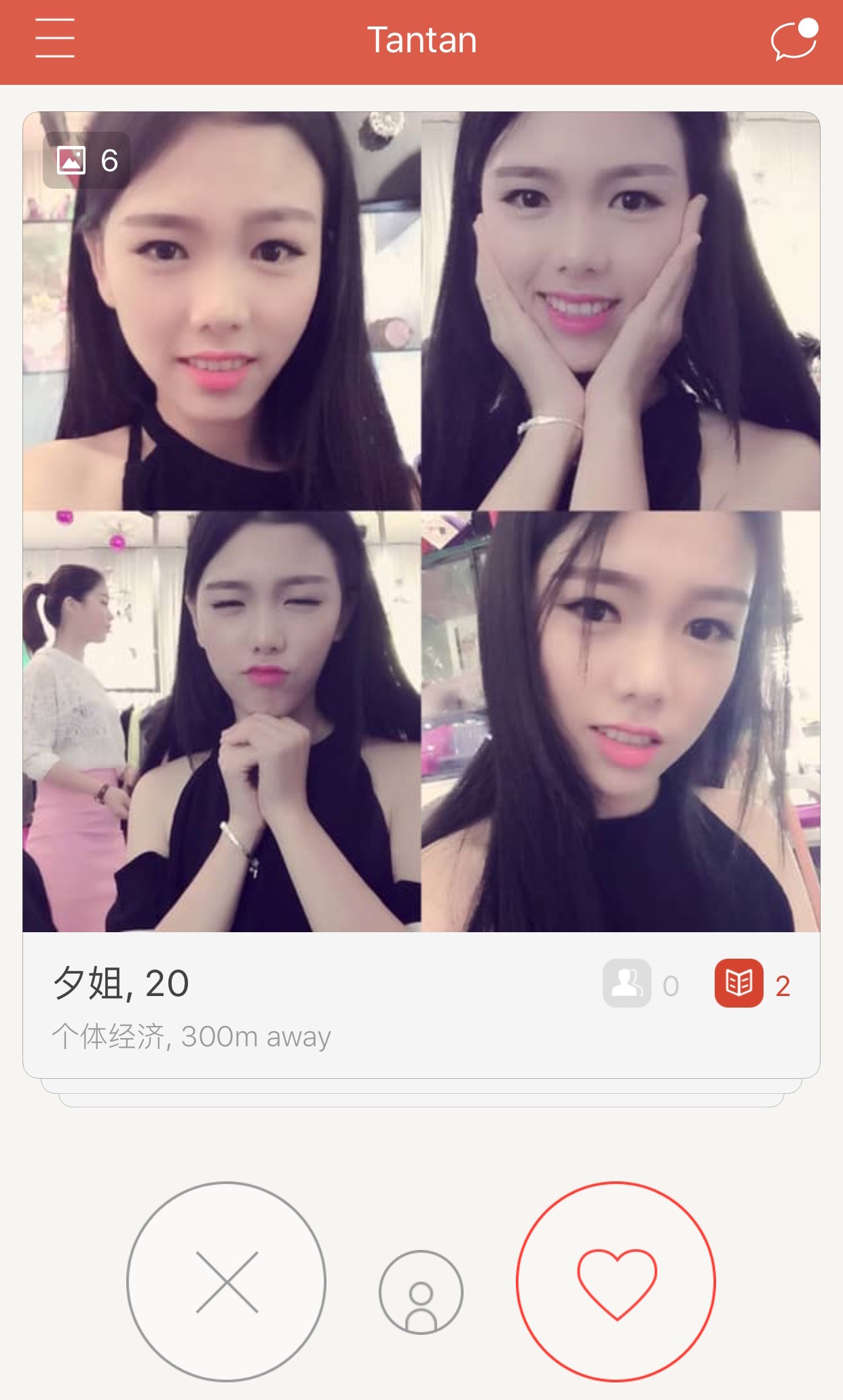Dislike this profile with the X button

click(227, 1281)
